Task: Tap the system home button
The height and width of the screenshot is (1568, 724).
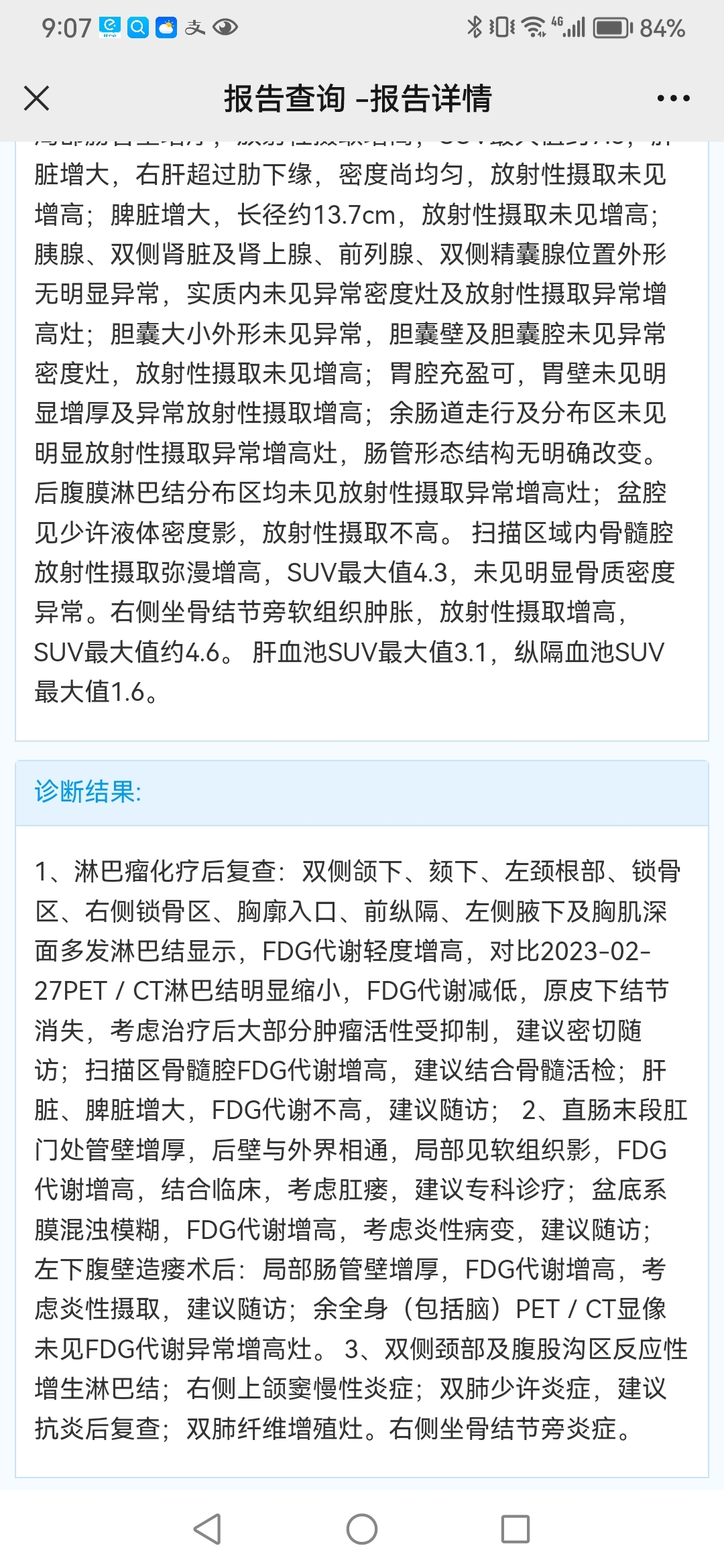Action: coord(362,1529)
